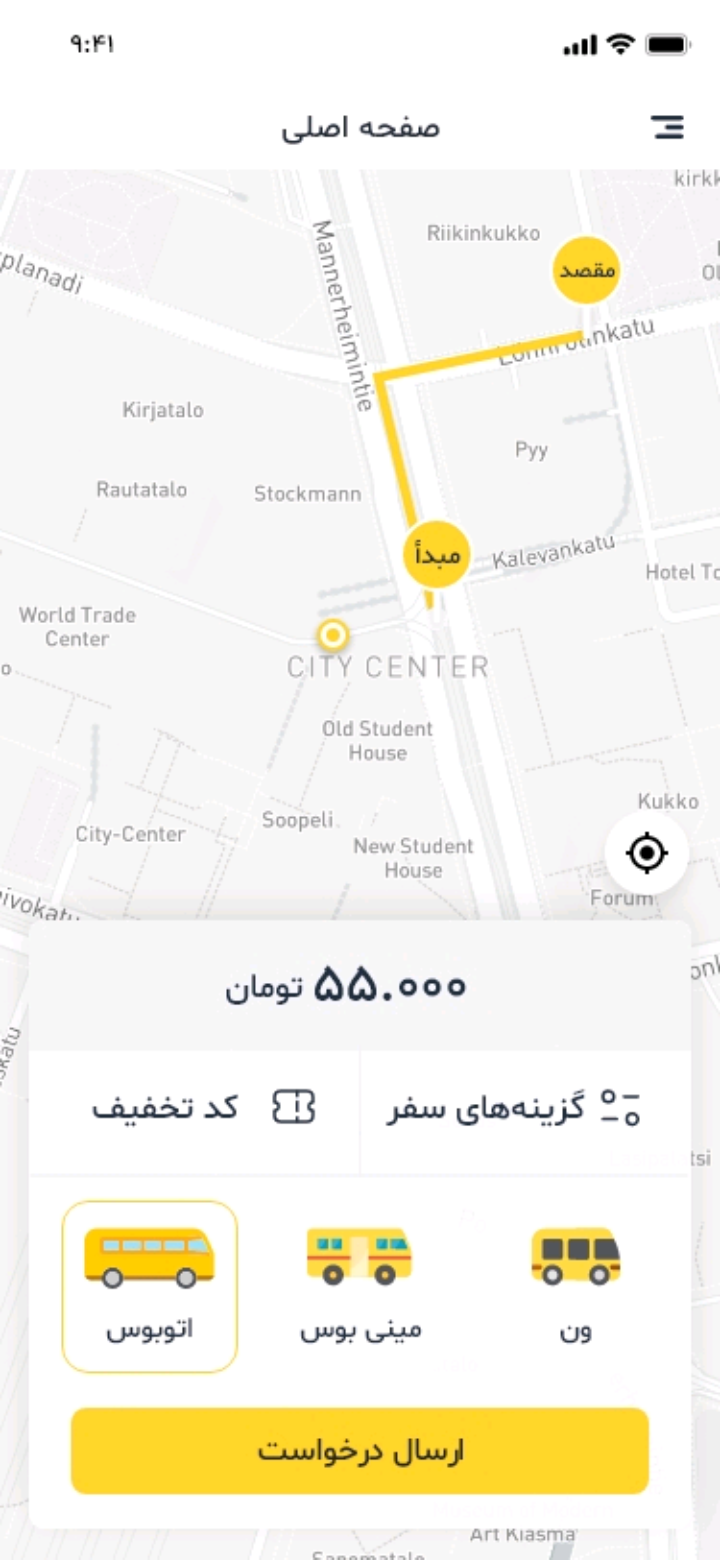Center map on my location
This screenshot has height=1560, width=720.
pyautogui.click(x=647, y=853)
